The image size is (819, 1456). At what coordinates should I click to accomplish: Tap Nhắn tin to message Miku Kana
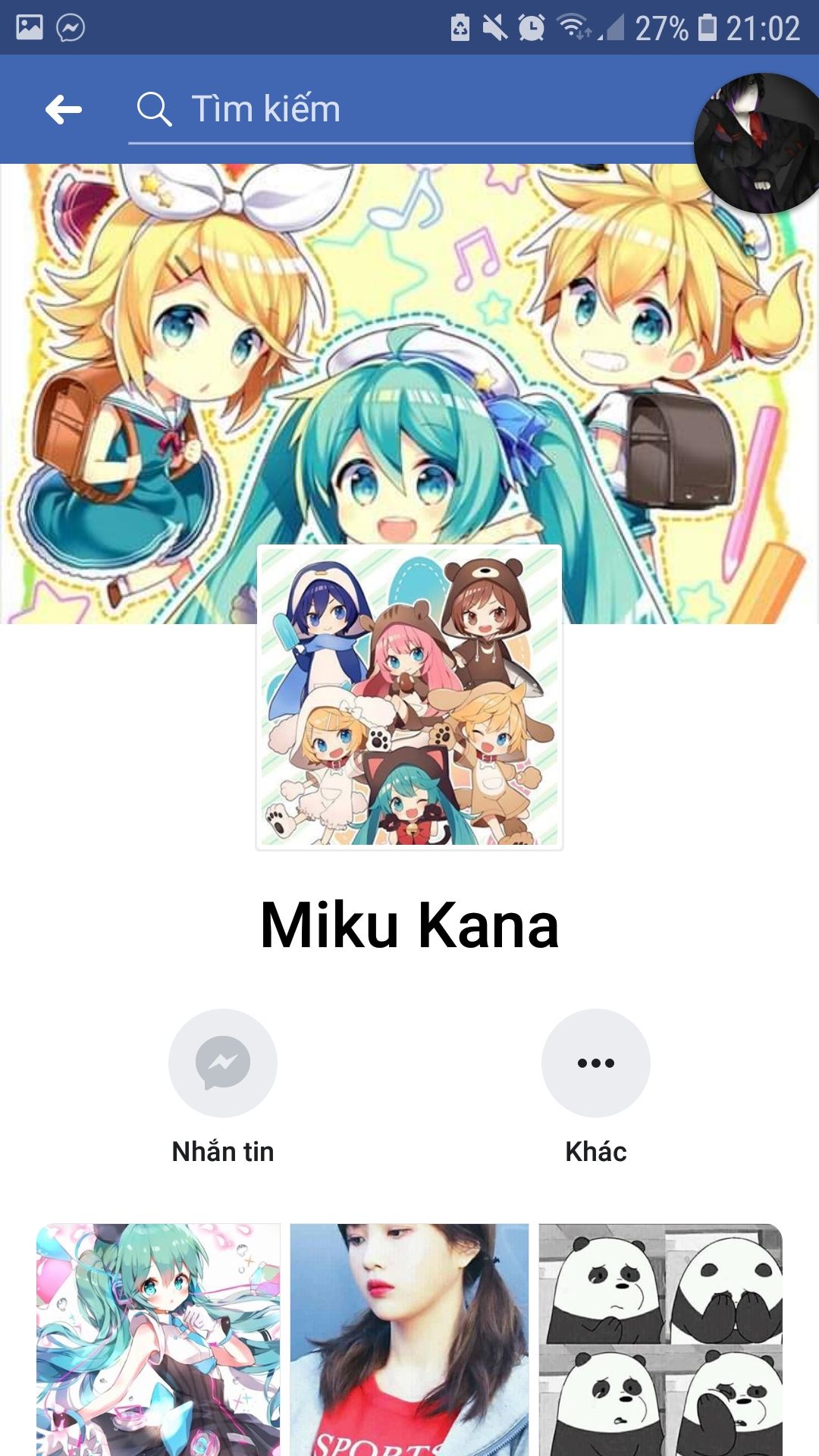point(222,1063)
